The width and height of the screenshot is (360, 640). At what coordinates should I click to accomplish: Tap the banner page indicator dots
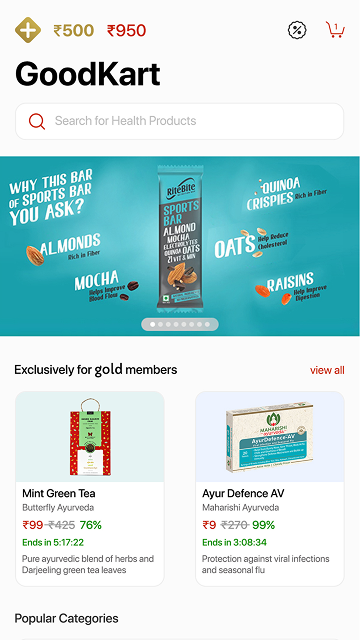[180, 324]
